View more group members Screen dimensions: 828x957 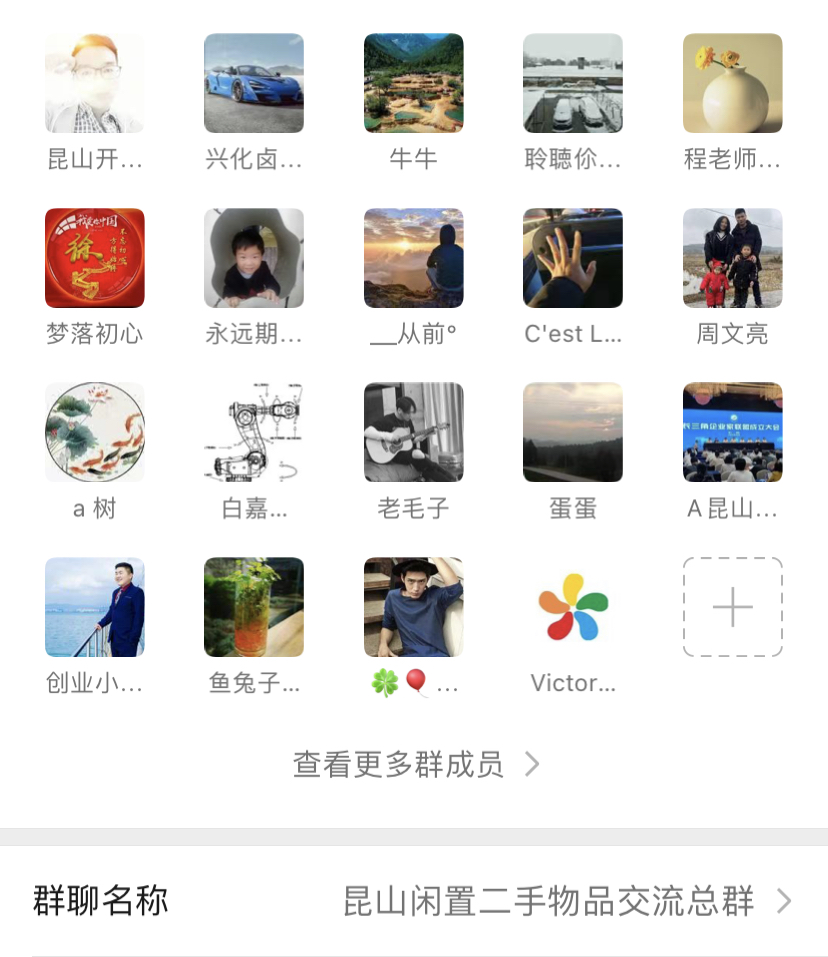pyautogui.click(x=414, y=765)
